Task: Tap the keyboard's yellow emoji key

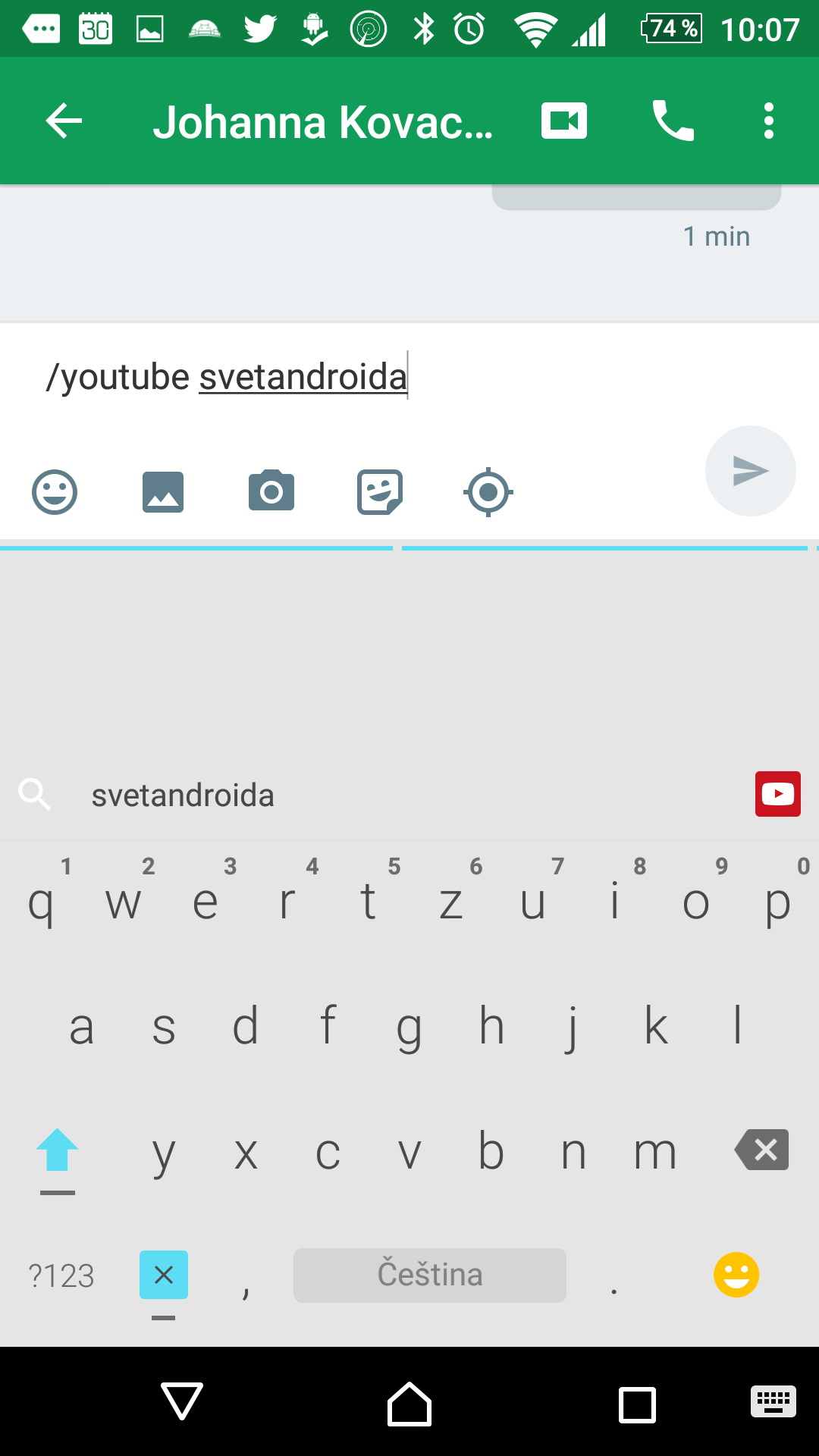Action: point(736,1275)
